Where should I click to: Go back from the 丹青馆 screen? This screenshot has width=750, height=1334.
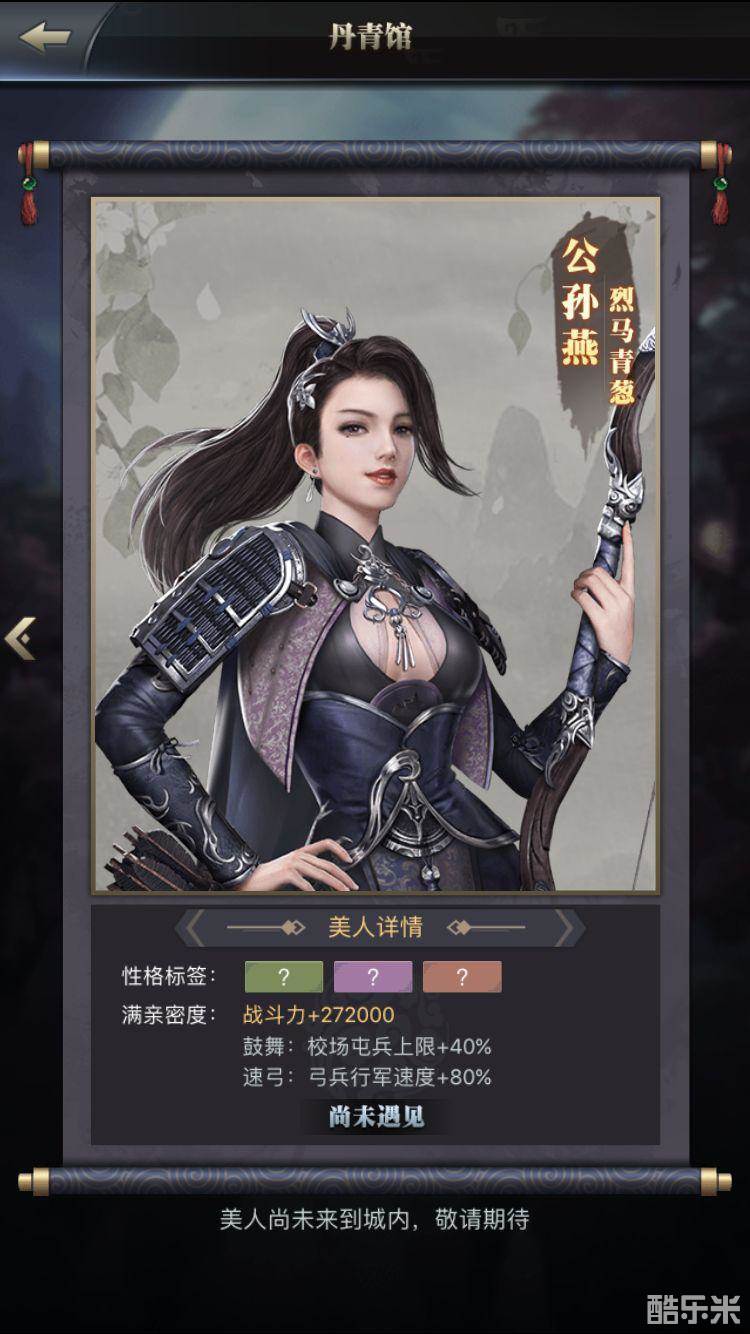coord(44,37)
